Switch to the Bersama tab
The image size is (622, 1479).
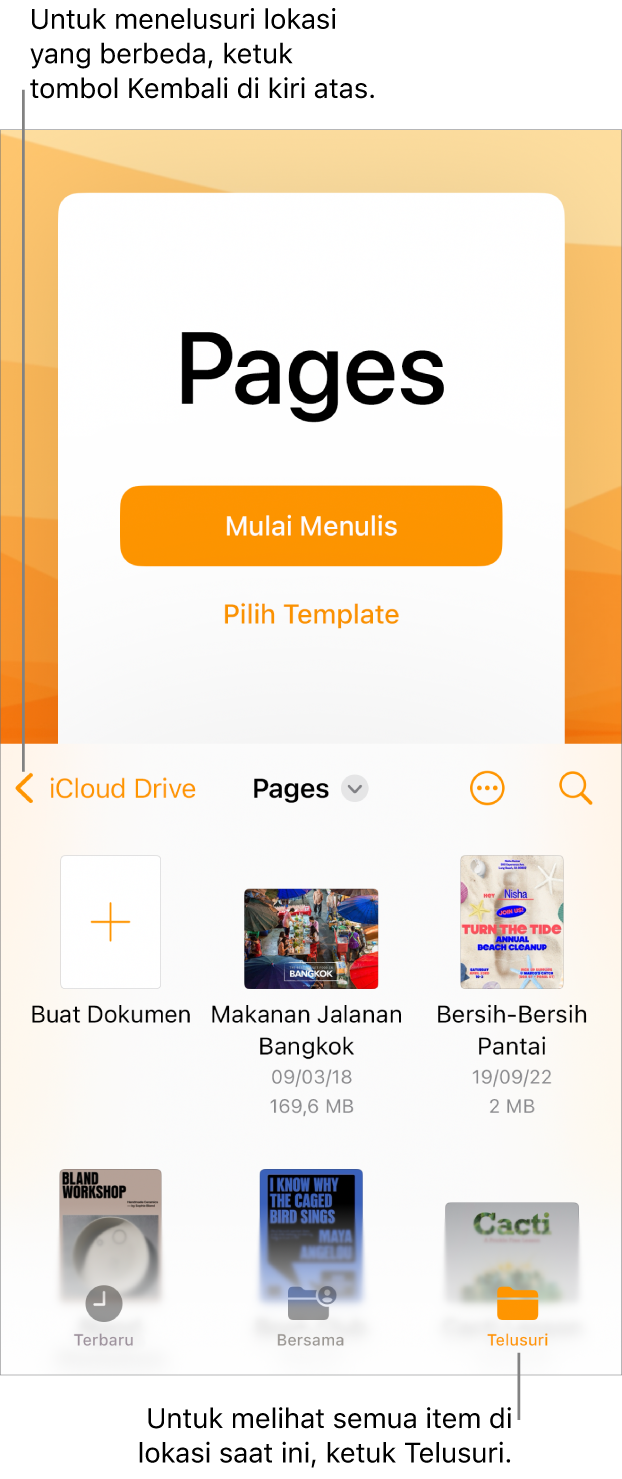[311, 1316]
